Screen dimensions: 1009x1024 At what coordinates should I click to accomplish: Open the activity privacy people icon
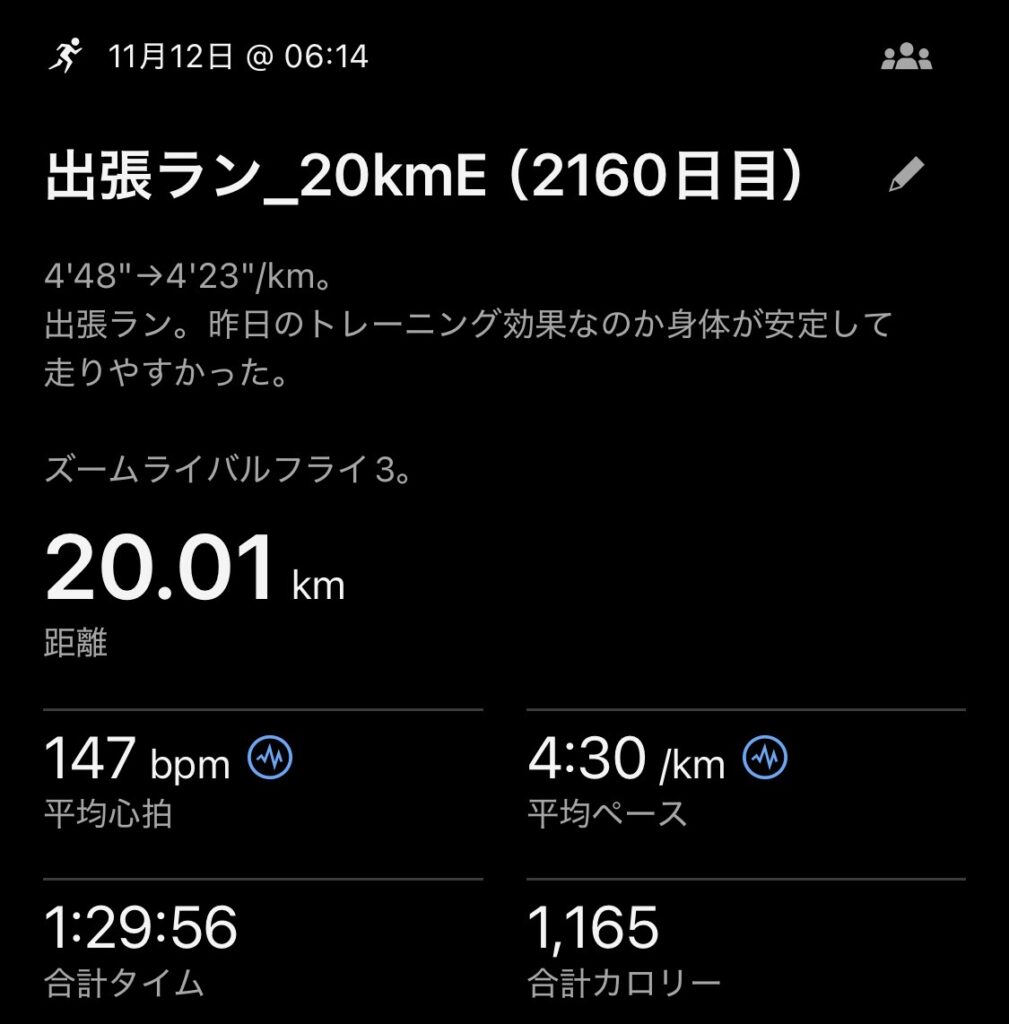tap(906, 58)
